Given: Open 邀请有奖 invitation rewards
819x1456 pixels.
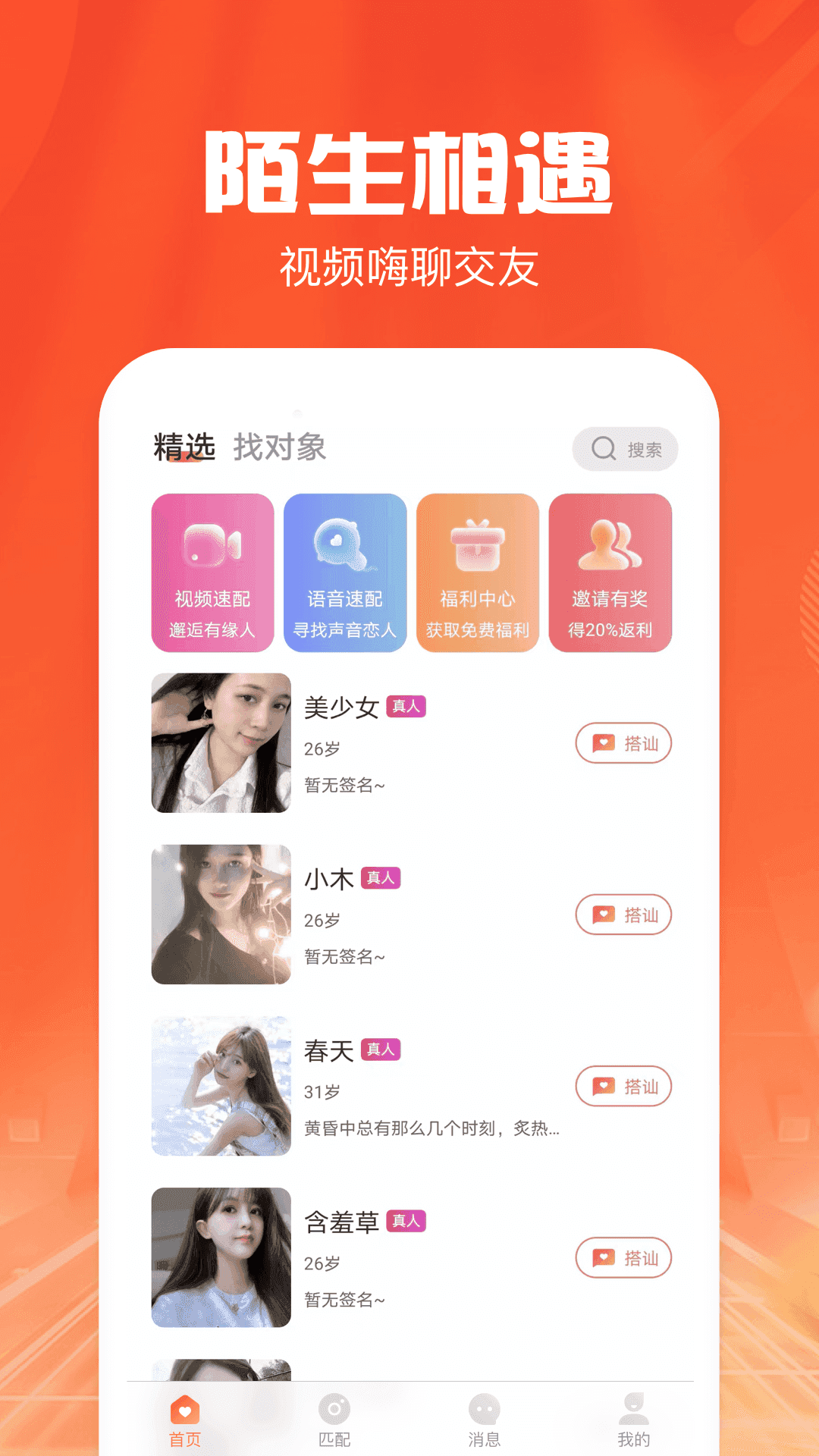Looking at the screenshot, I should pos(611,574).
